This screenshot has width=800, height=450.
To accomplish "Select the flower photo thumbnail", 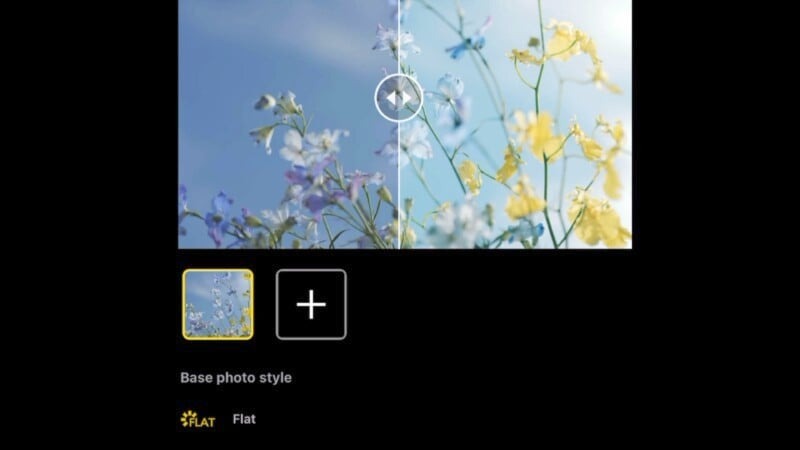I will 218,304.
